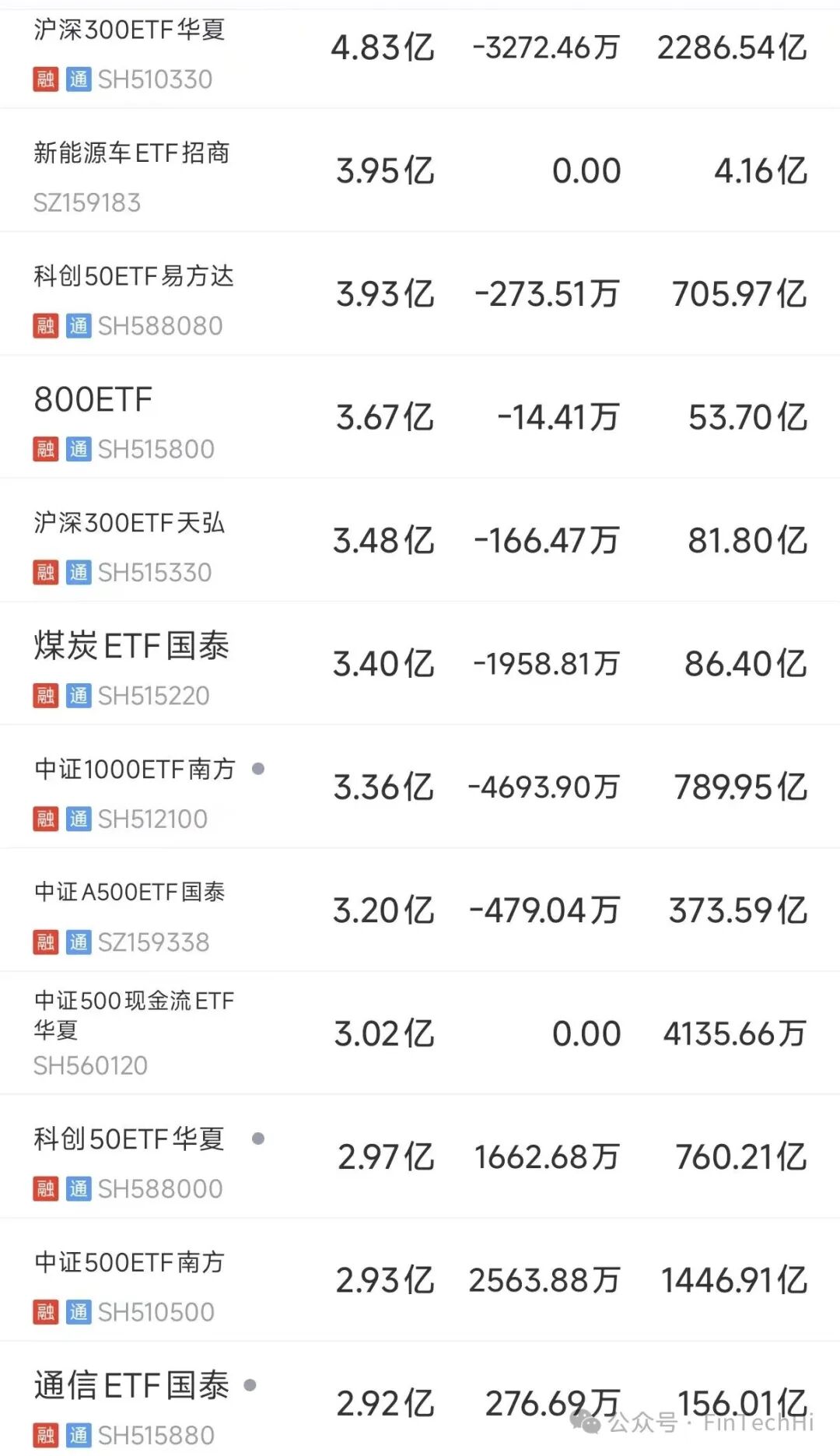Toggle the dot marker beside 科创50ETF华夏
The height and width of the screenshot is (1456, 840).
tap(257, 1139)
